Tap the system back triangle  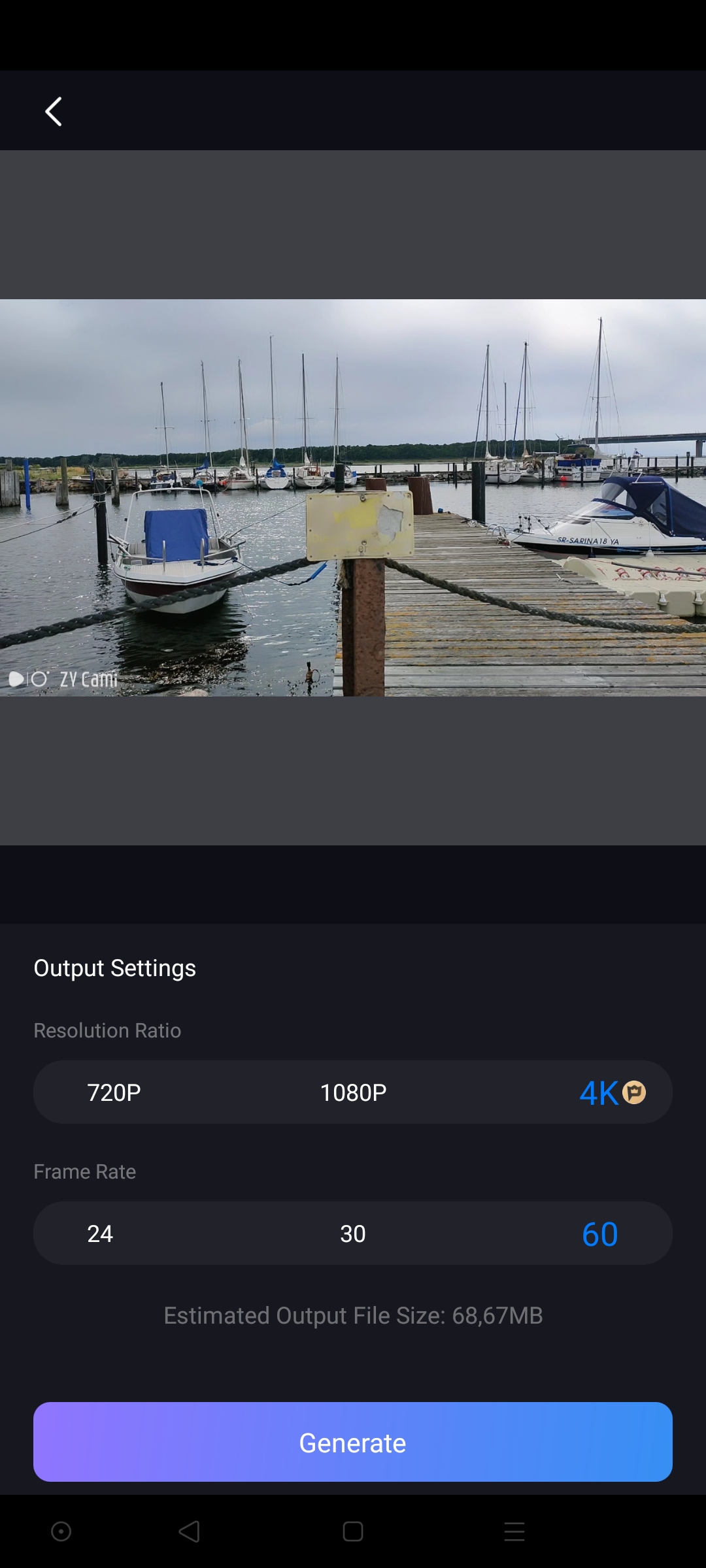pos(190,1531)
